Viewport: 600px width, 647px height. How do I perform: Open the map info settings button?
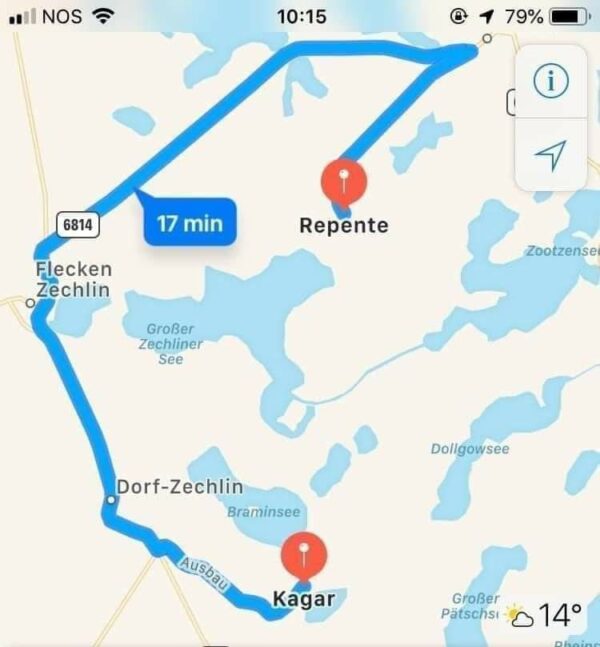coord(550,82)
